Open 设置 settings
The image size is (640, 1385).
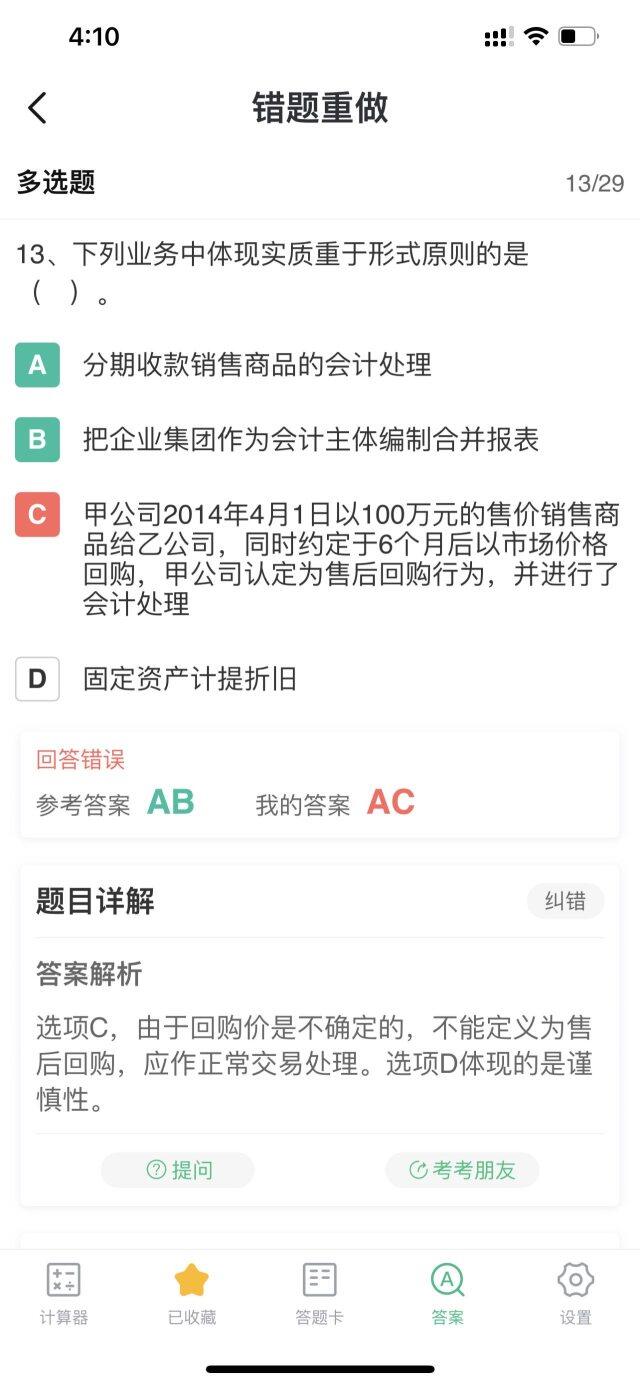pyautogui.click(x=576, y=1293)
